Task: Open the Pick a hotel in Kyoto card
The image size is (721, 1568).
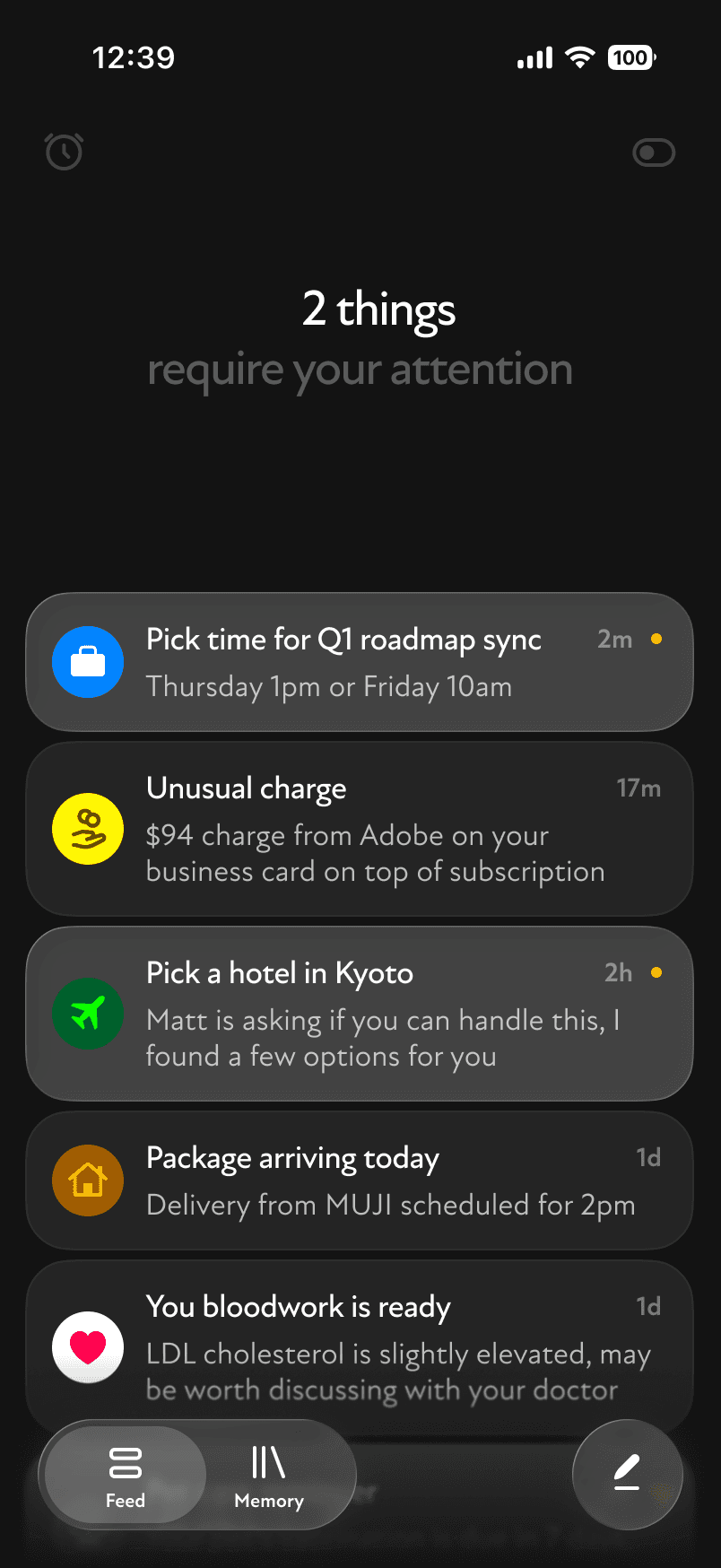Action: point(359,1014)
